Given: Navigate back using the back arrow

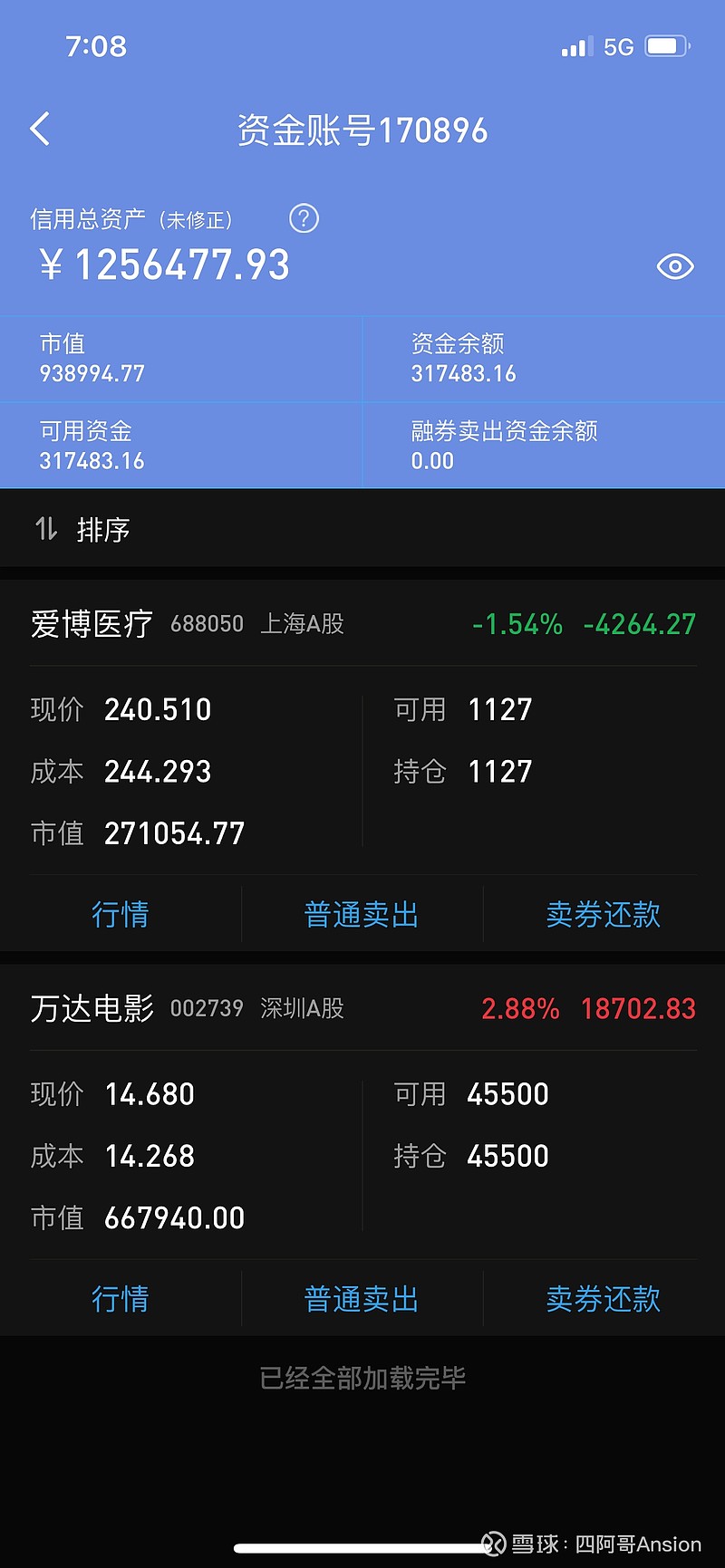Looking at the screenshot, I should click(x=39, y=129).
